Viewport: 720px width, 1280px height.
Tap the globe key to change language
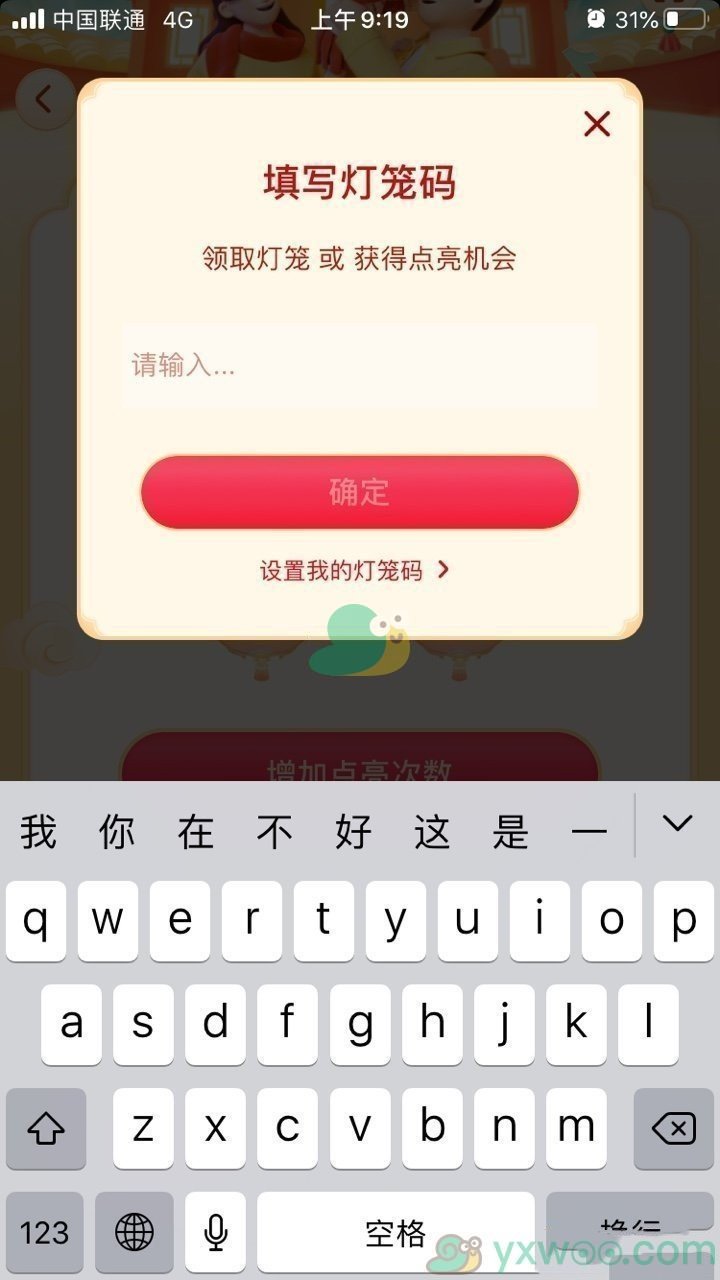[134, 1232]
